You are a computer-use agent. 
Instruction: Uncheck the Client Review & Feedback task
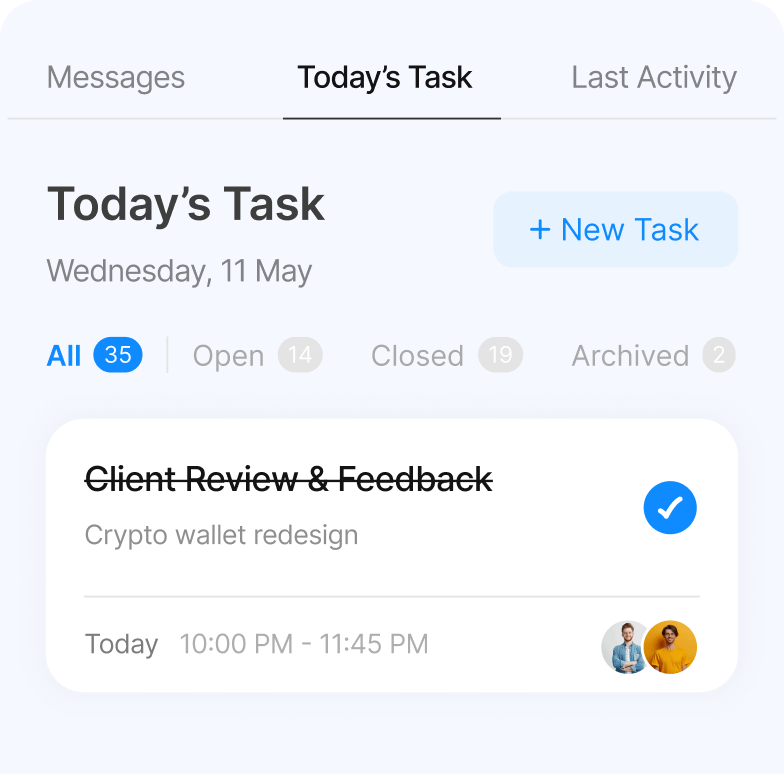click(669, 508)
